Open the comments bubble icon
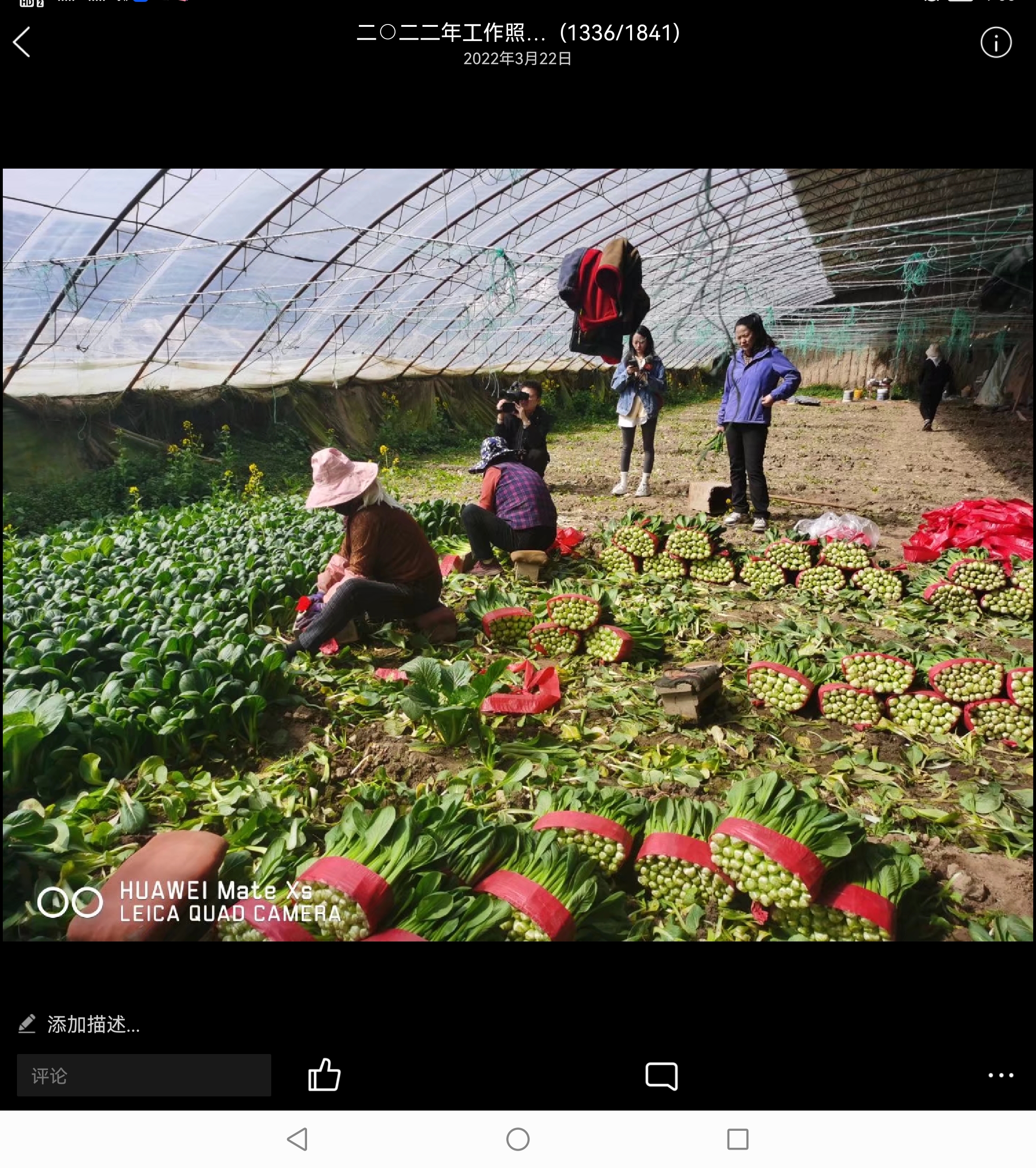This screenshot has width=1036, height=1168. tap(661, 1076)
